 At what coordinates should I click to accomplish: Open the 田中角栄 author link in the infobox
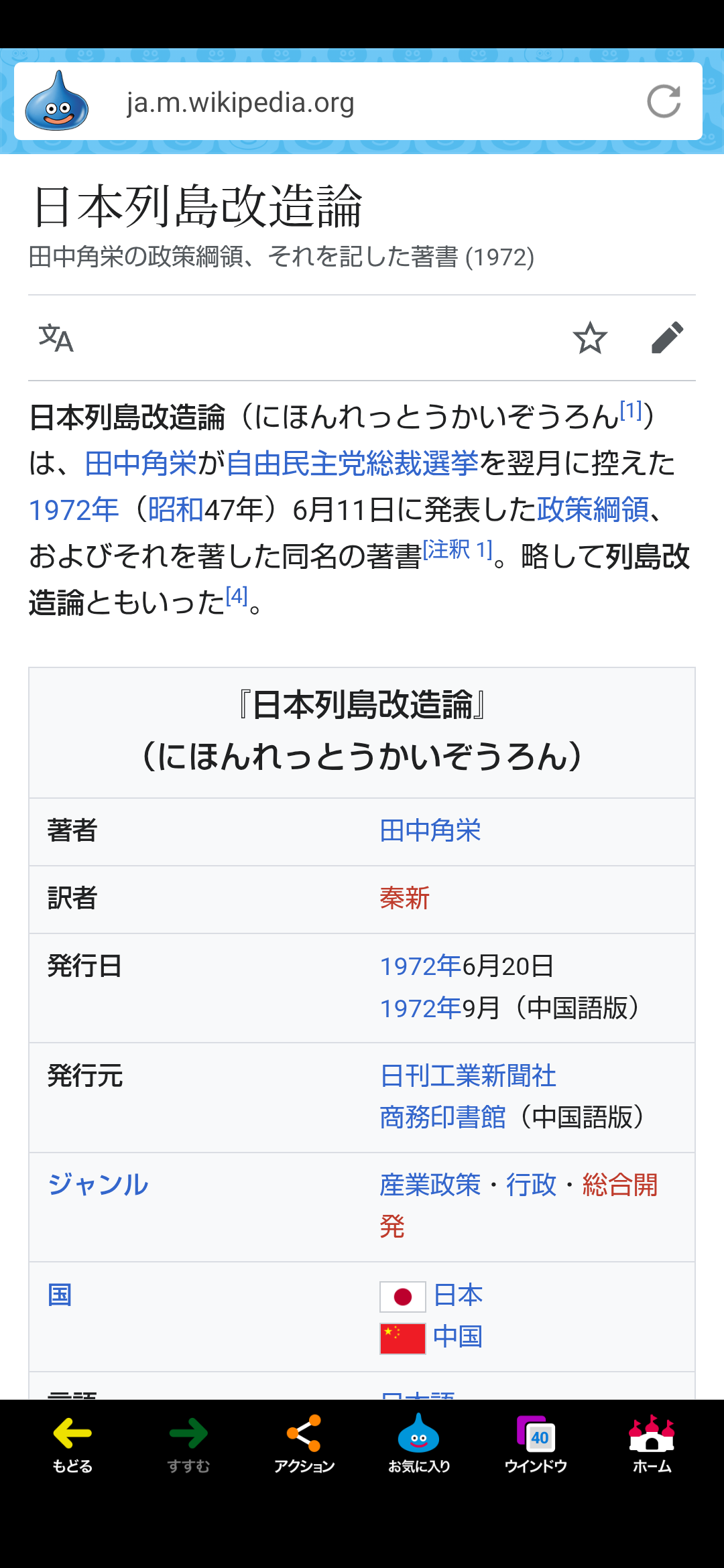pyautogui.click(x=430, y=831)
